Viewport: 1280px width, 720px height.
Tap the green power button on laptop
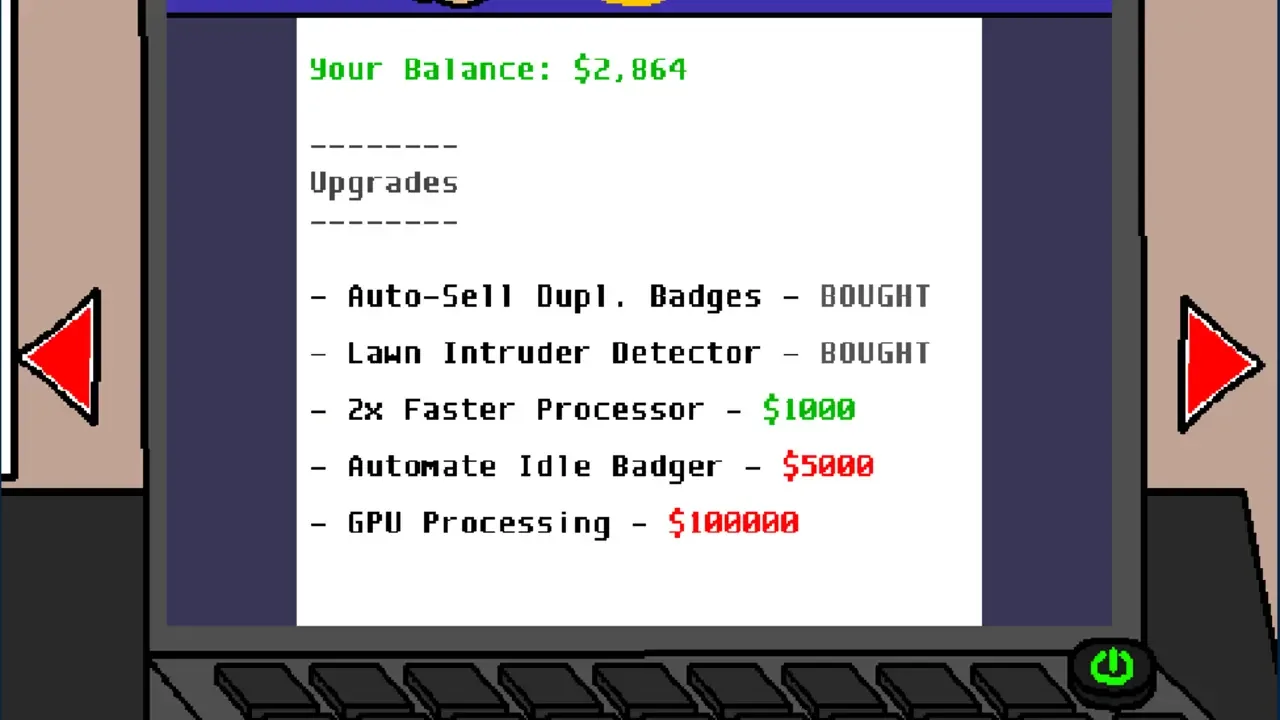tap(1112, 667)
